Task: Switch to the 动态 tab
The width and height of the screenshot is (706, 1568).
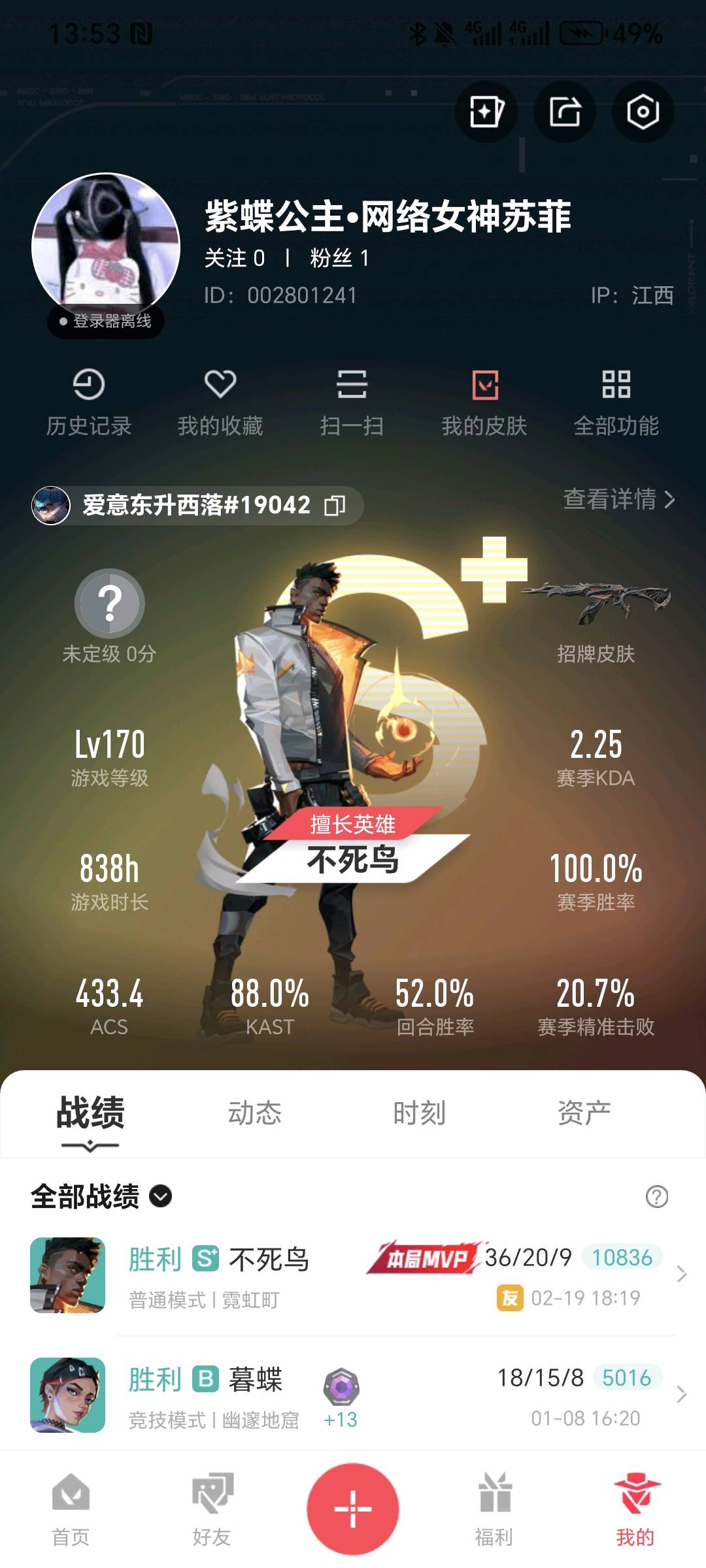Action: (x=254, y=1113)
